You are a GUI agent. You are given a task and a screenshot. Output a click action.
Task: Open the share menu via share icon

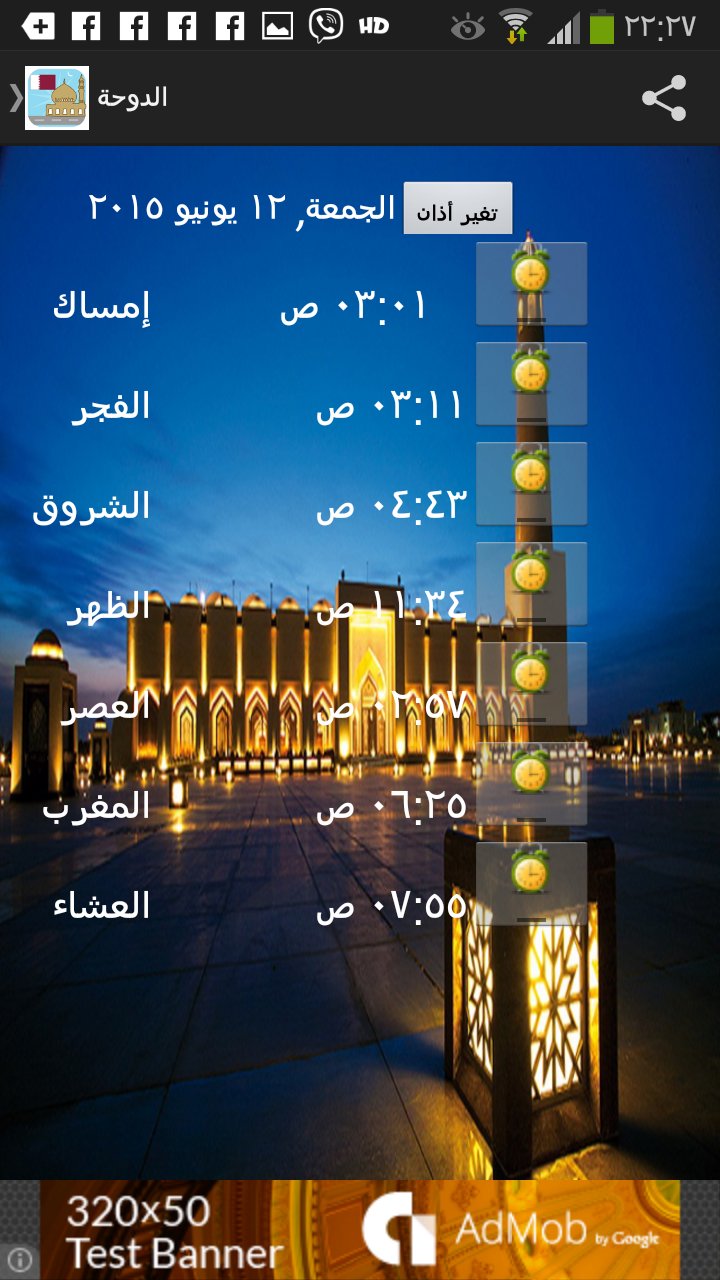point(662,96)
